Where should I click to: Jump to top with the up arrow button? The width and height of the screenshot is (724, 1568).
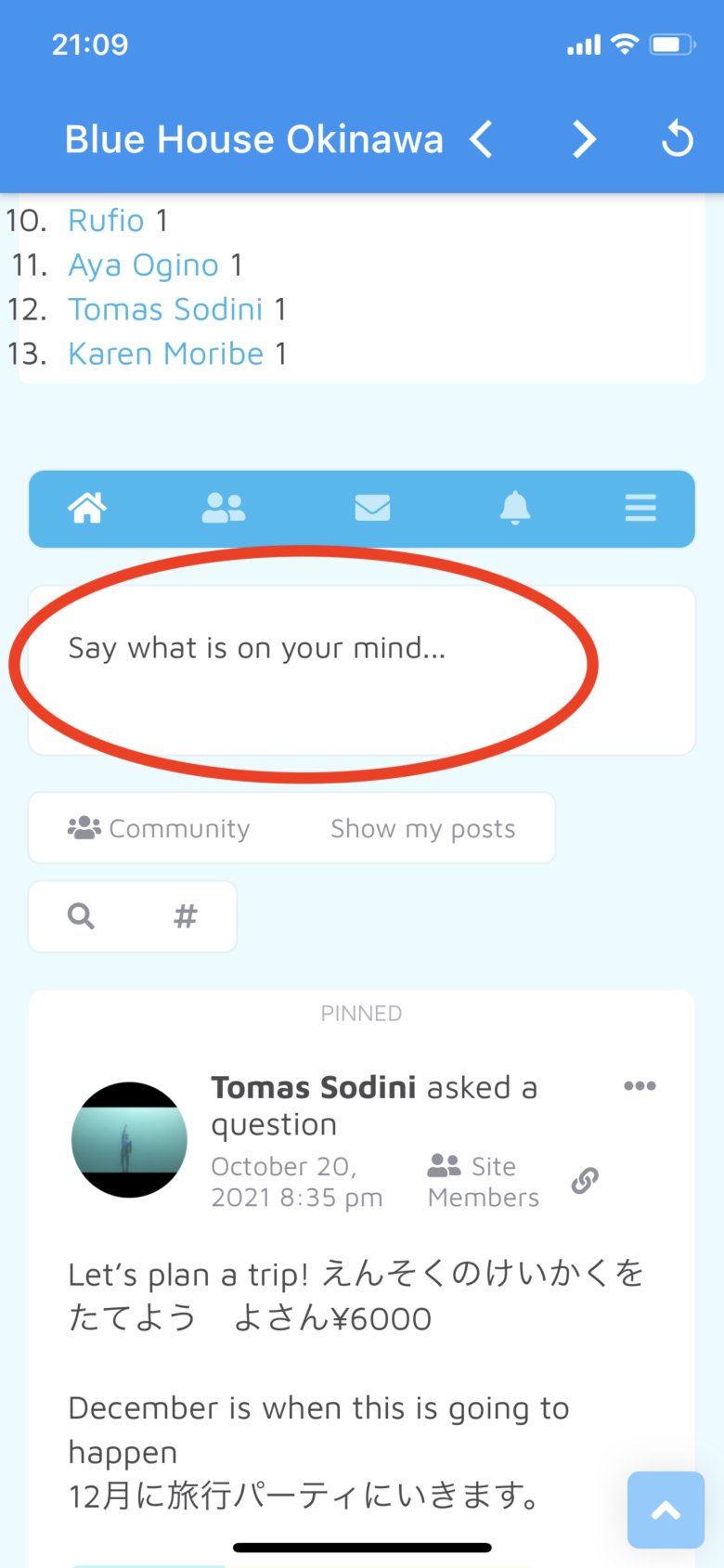click(x=666, y=1510)
